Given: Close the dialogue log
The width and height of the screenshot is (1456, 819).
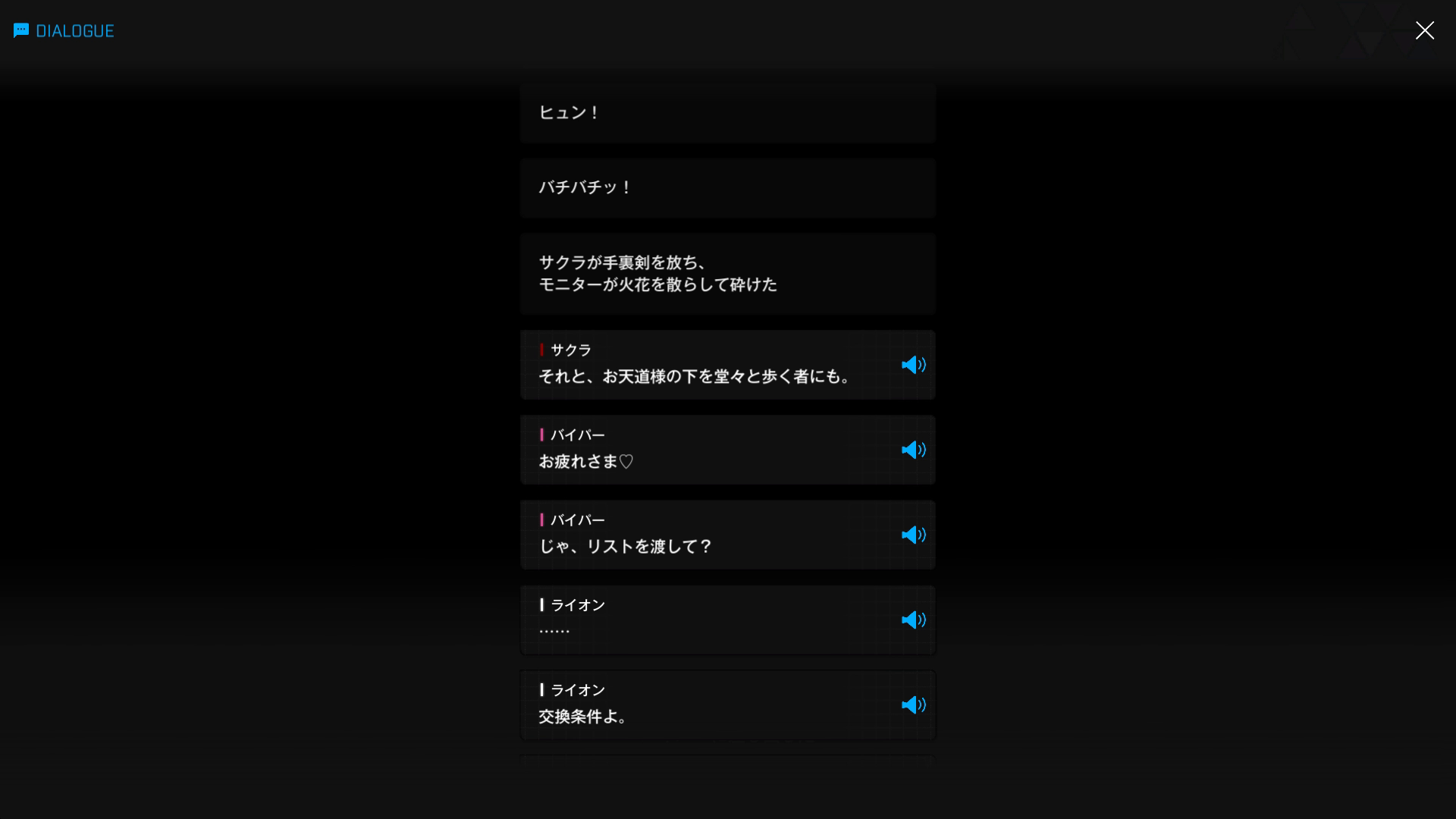Looking at the screenshot, I should click(x=1424, y=30).
